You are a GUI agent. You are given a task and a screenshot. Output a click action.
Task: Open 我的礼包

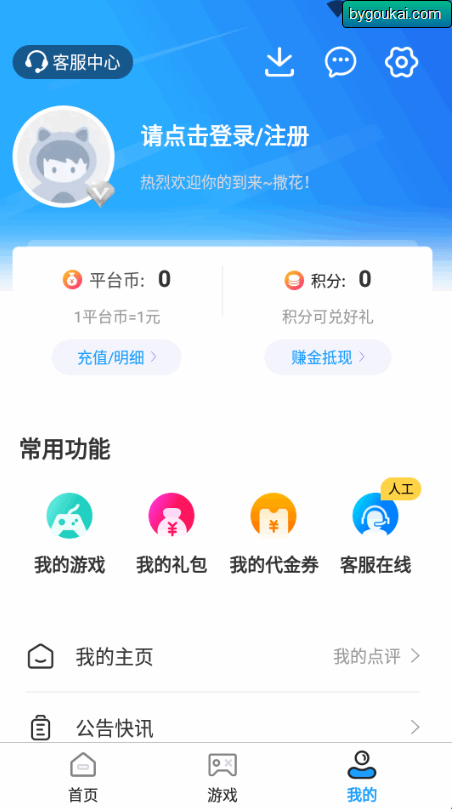[x=171, y=533]
